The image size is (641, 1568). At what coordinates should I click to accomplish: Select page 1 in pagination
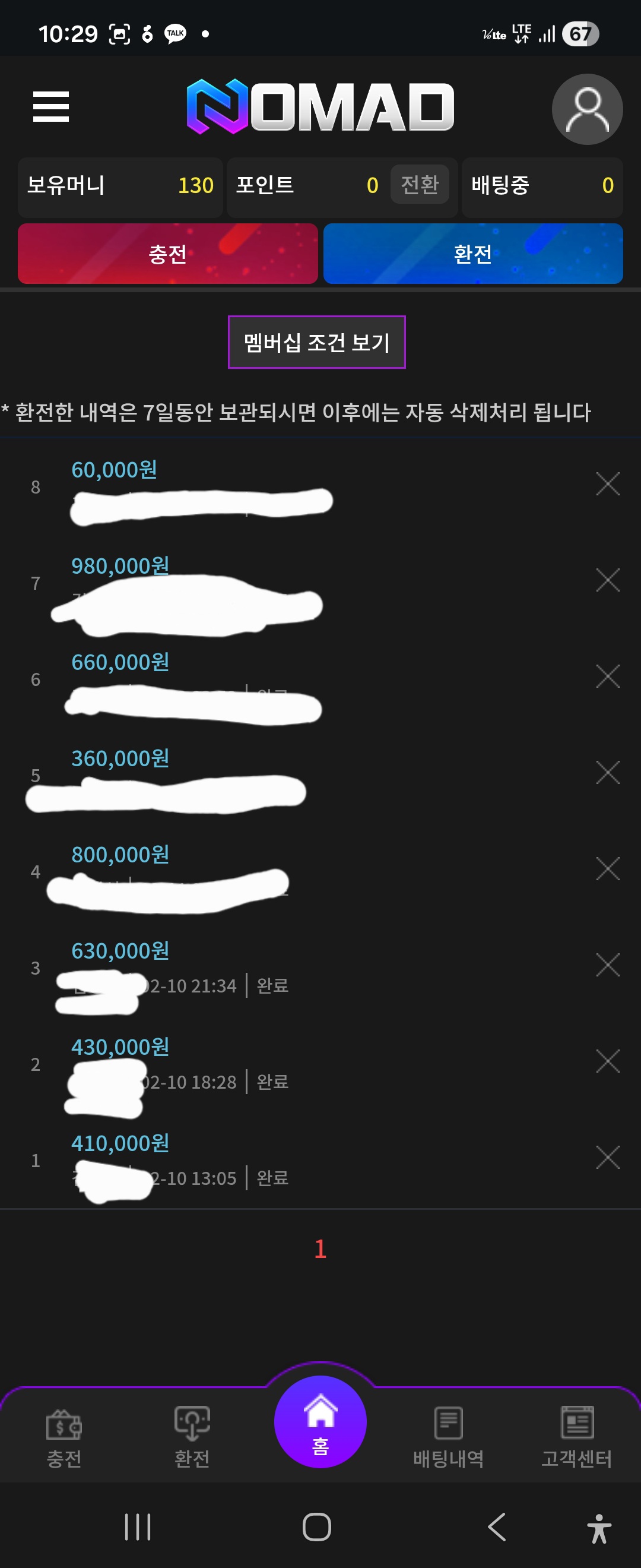pyautogui.click(x=320, y=1249)
